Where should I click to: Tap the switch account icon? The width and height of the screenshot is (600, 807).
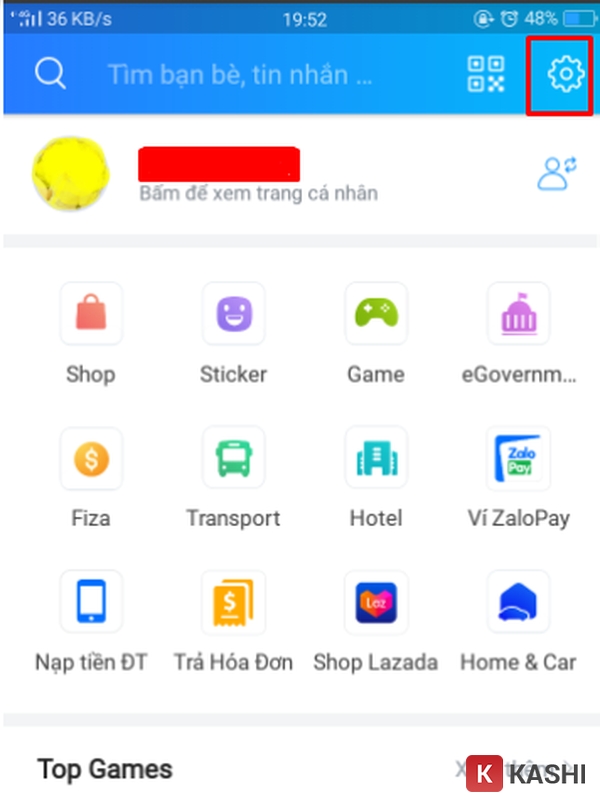556,172
